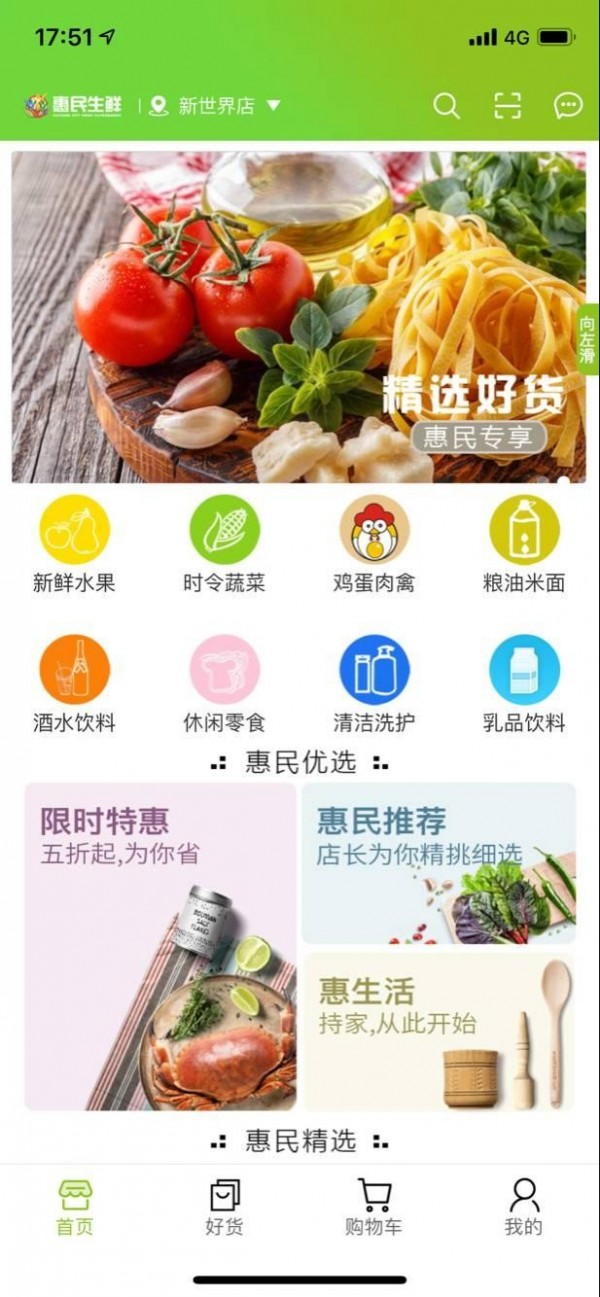
Task: Select the 首页 home tab
Action: click(x=74, y=1207)
